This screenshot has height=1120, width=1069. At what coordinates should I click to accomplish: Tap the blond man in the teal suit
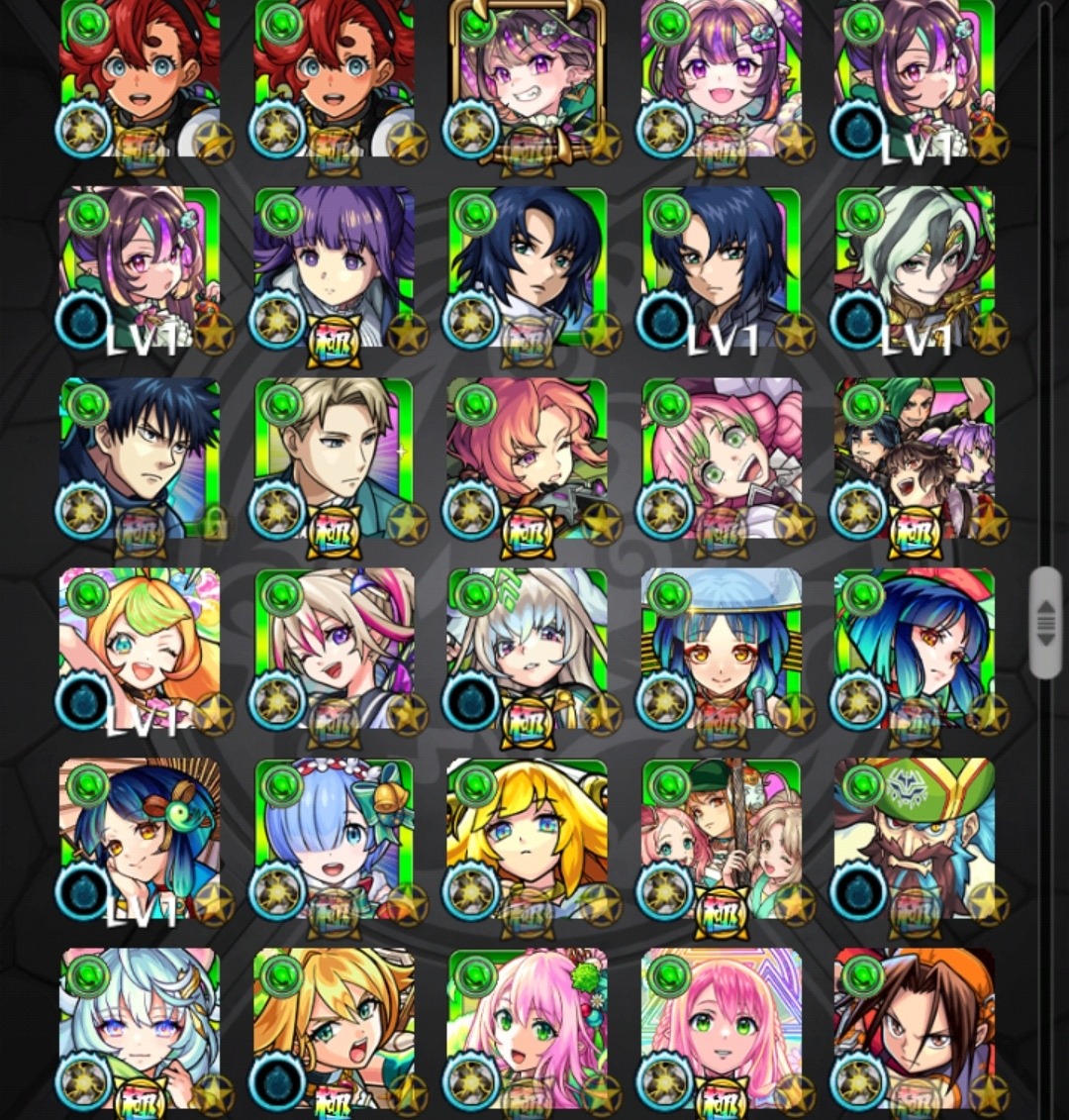click(334, 458)
